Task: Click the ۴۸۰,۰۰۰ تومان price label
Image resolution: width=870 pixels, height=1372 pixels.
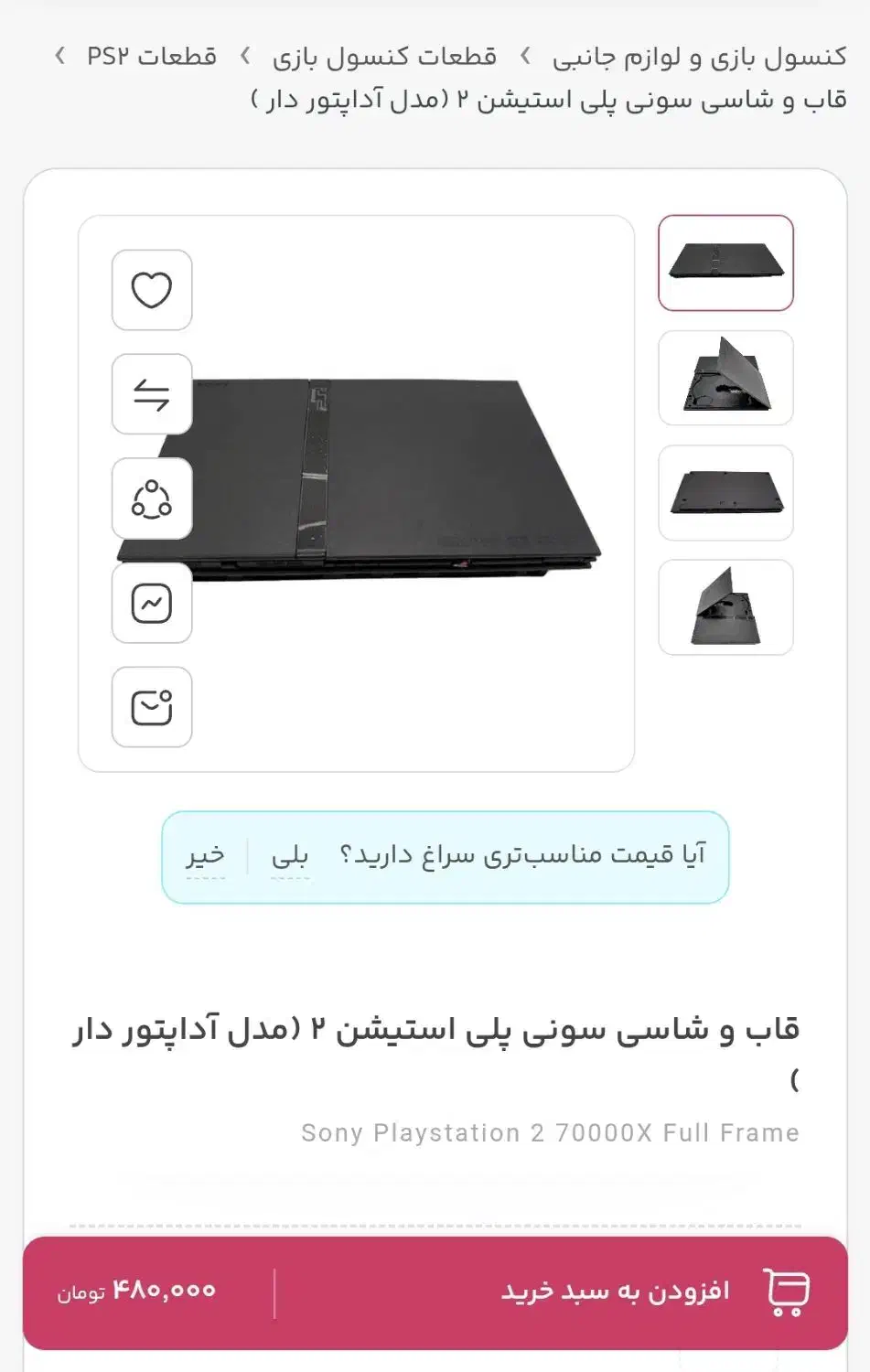Action: tap(137, 1291)
